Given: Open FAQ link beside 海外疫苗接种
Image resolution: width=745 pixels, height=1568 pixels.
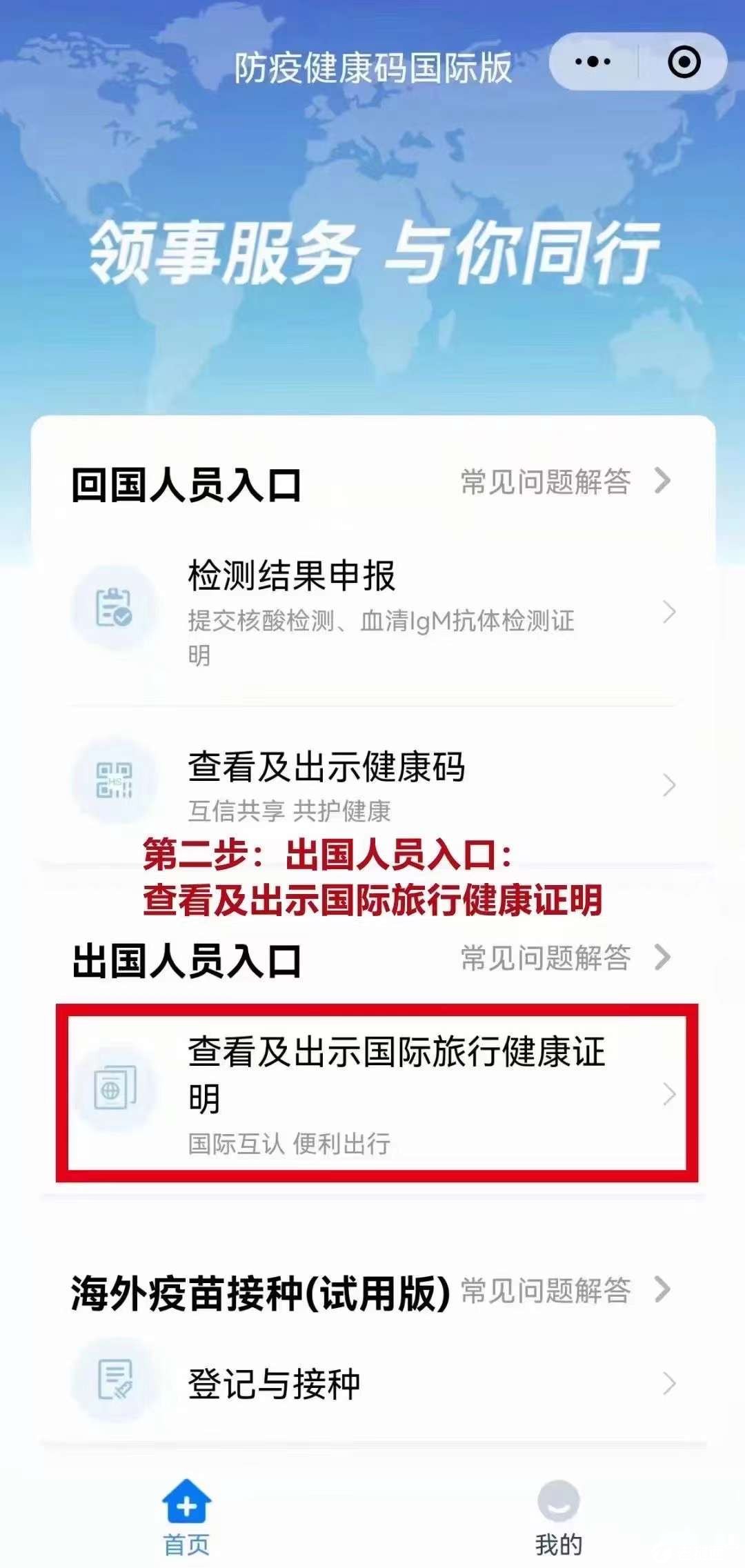Looking at the screenshot, I should 565,1290.
